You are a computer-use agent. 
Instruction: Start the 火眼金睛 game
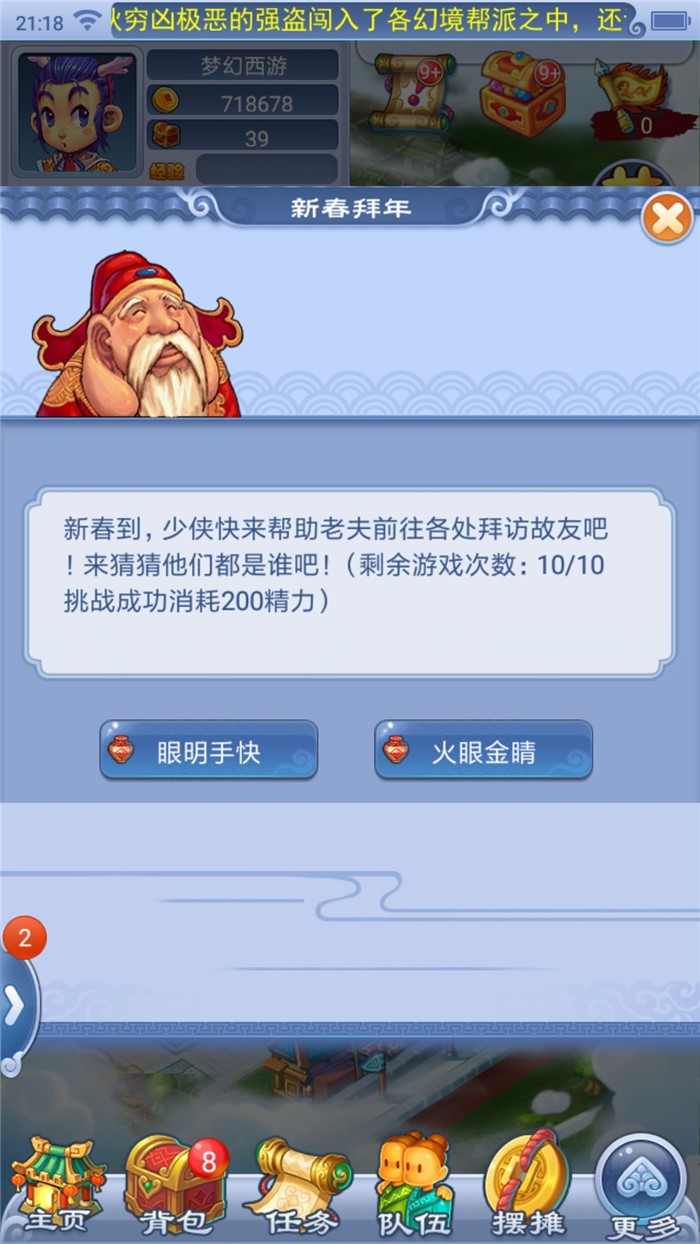483,750
